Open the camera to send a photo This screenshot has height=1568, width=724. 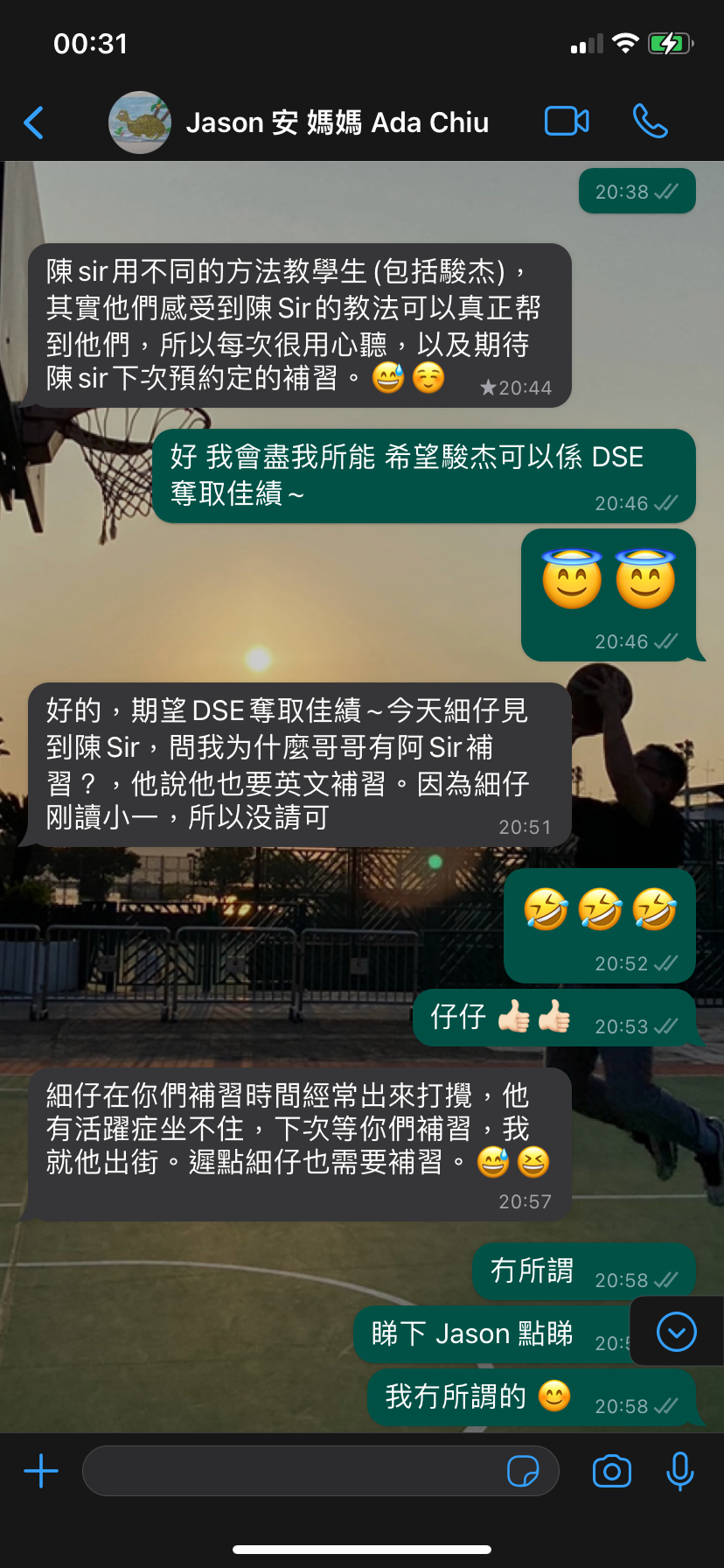coord(611,1471)
